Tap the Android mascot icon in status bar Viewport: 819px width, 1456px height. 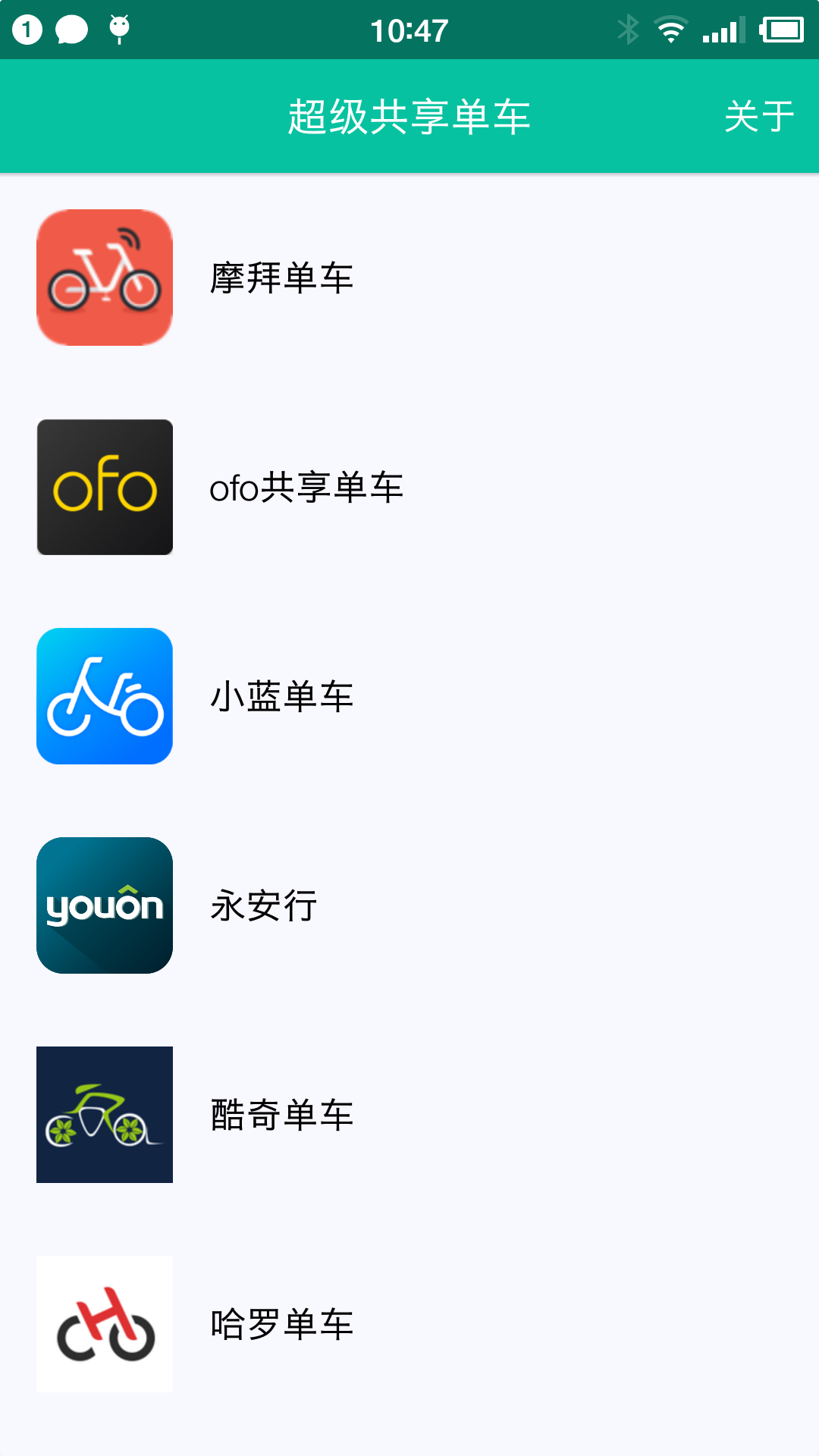pos(118,29)
